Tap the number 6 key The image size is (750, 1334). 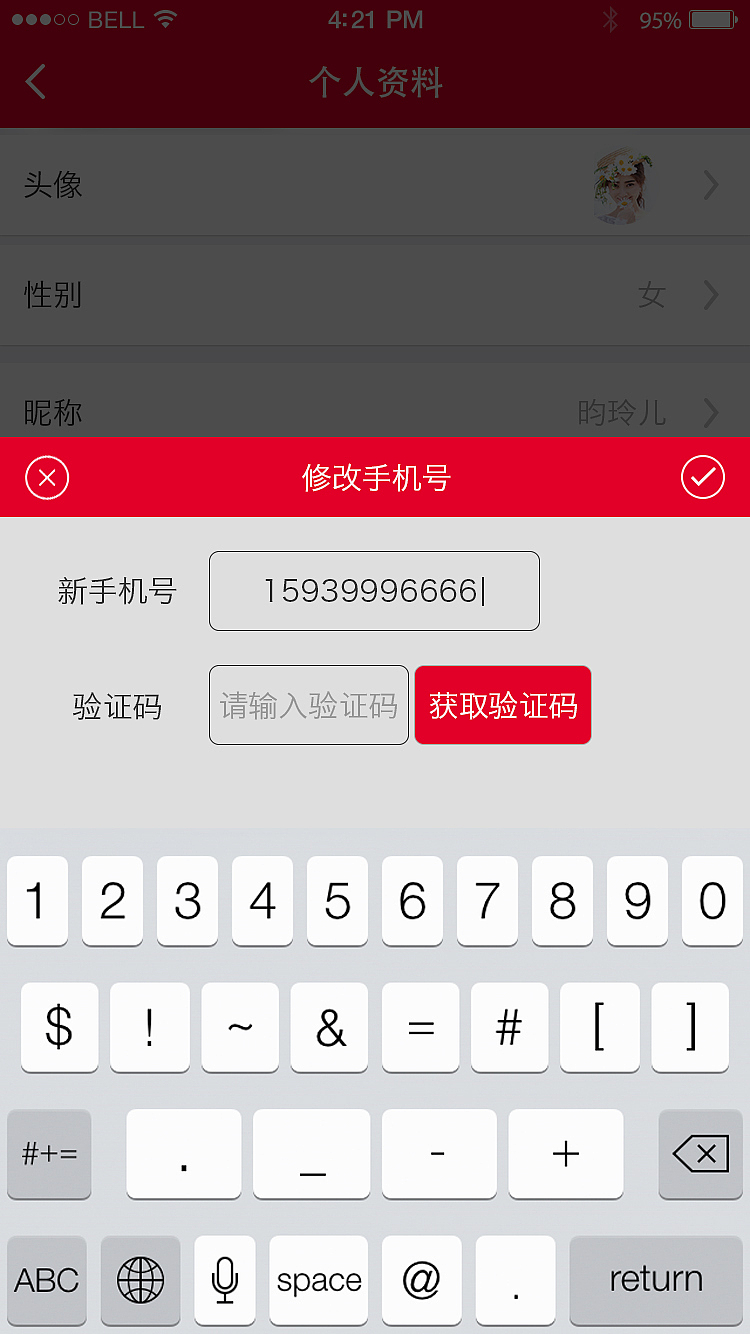pyautogui.click(x=412, y=901)
